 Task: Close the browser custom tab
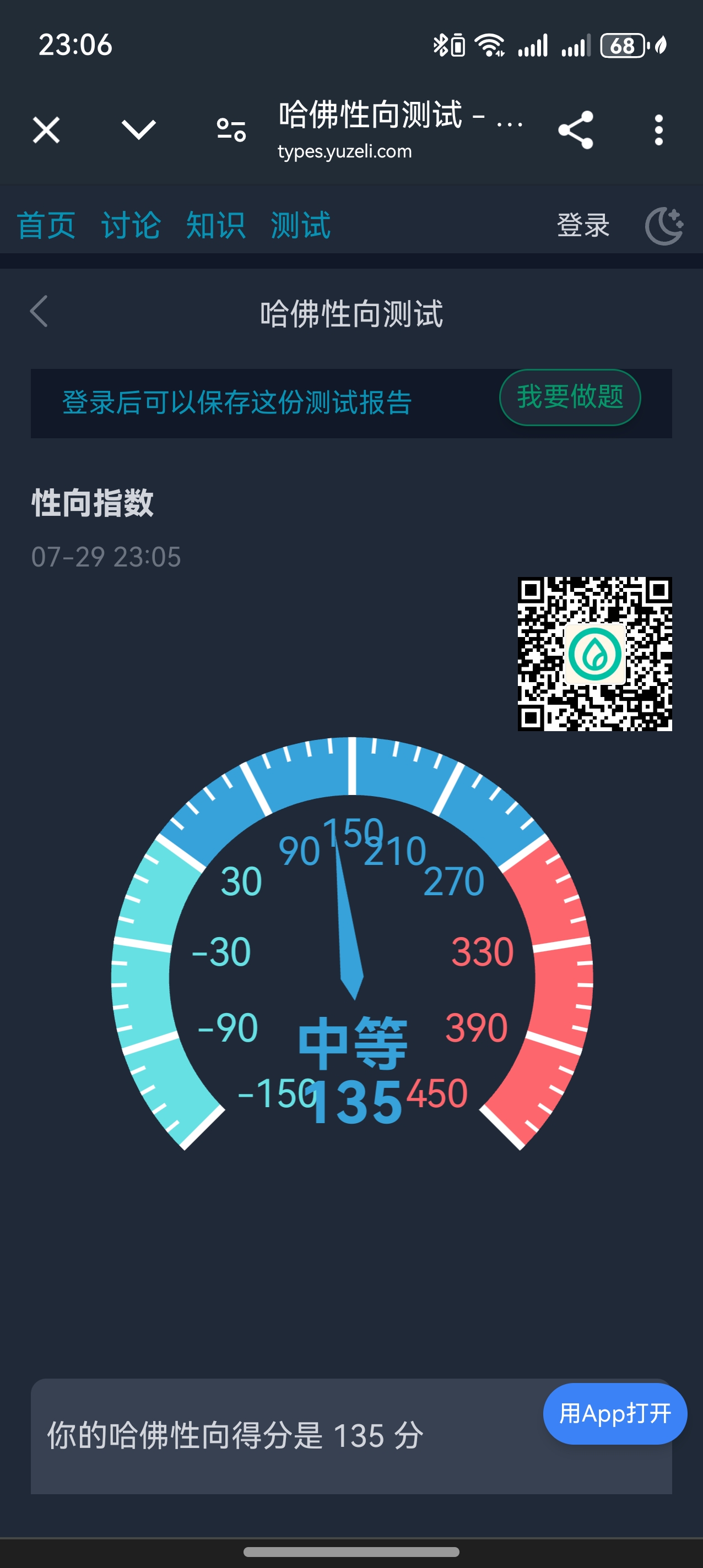pos(46,130)
